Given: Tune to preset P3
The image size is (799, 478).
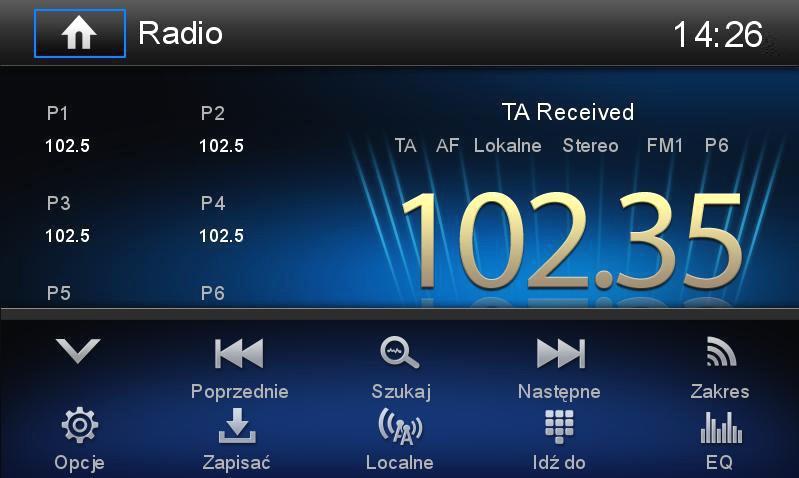Looking at the screenshot, I should [68, 220].
